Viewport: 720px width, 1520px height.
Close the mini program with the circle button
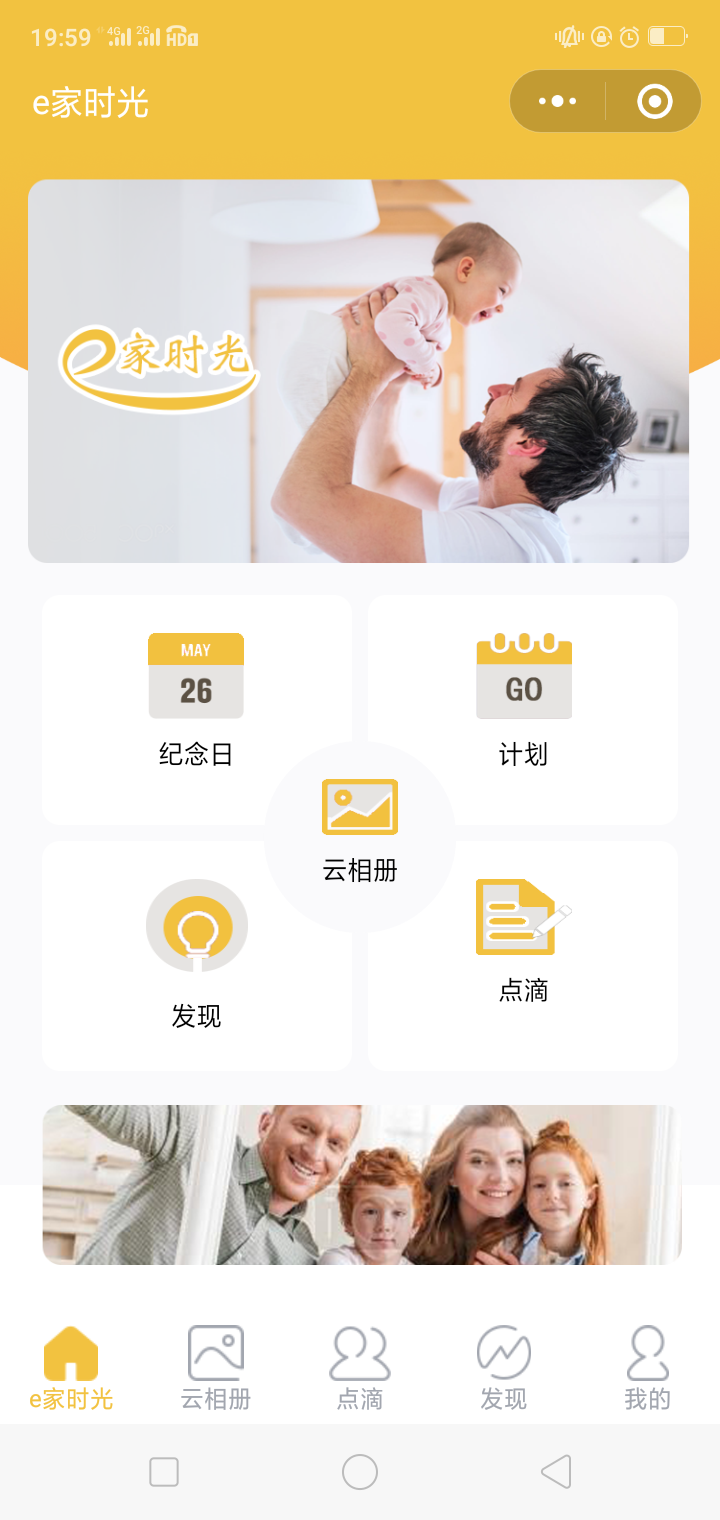pyautogui.click(x=655, y=101)
